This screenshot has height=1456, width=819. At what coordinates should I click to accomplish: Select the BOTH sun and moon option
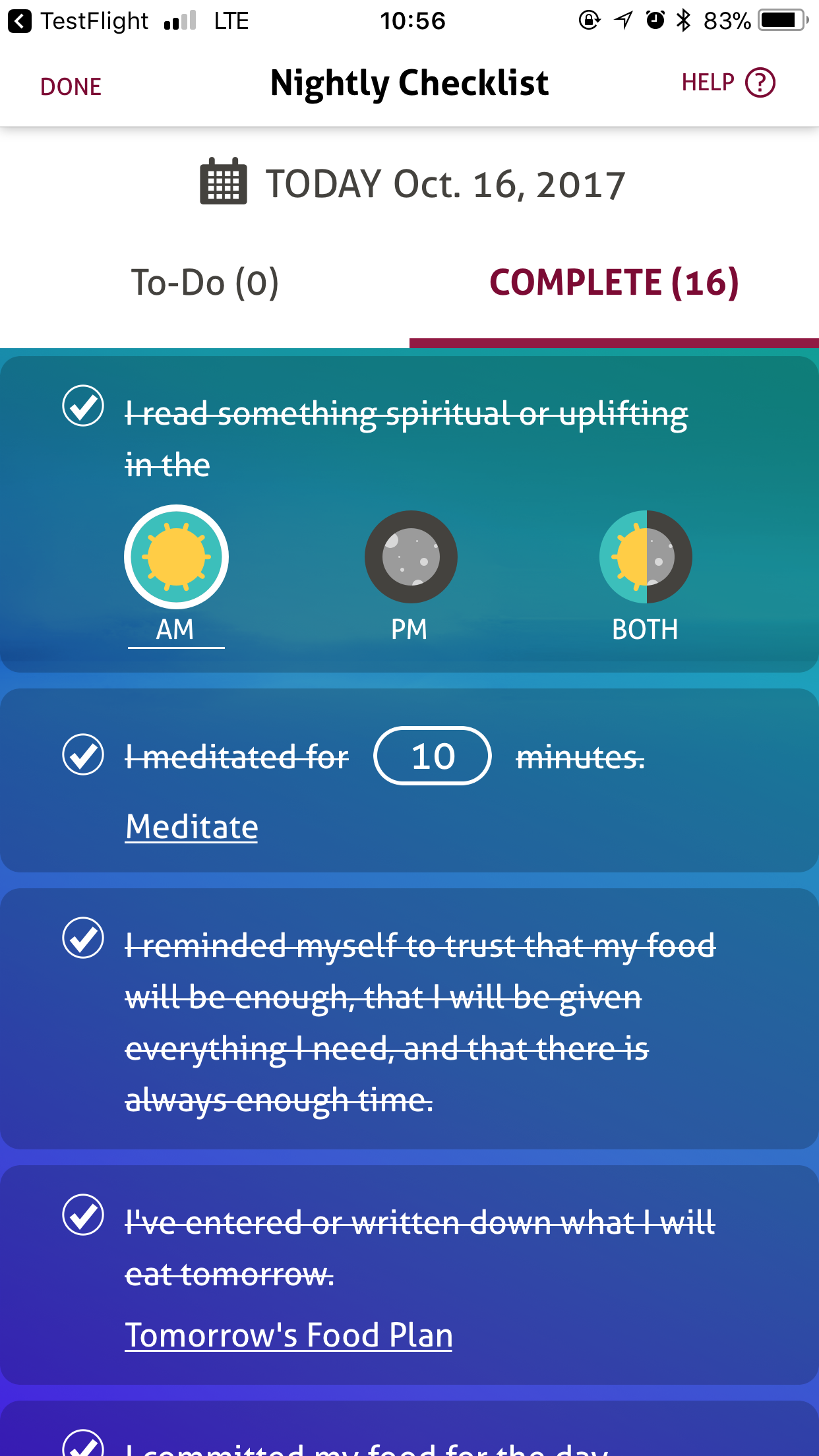click(x=646, y=557)
